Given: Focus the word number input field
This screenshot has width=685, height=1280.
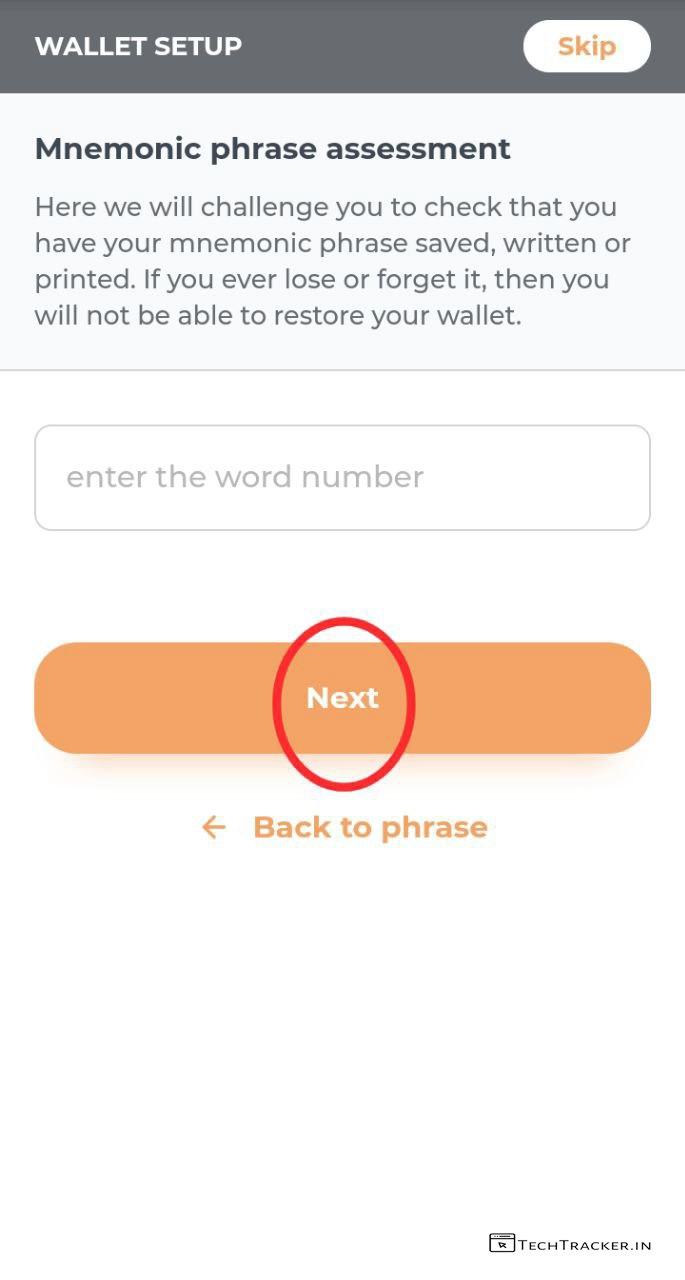Looking at the screenshot, I should click(x=342, y=478).
